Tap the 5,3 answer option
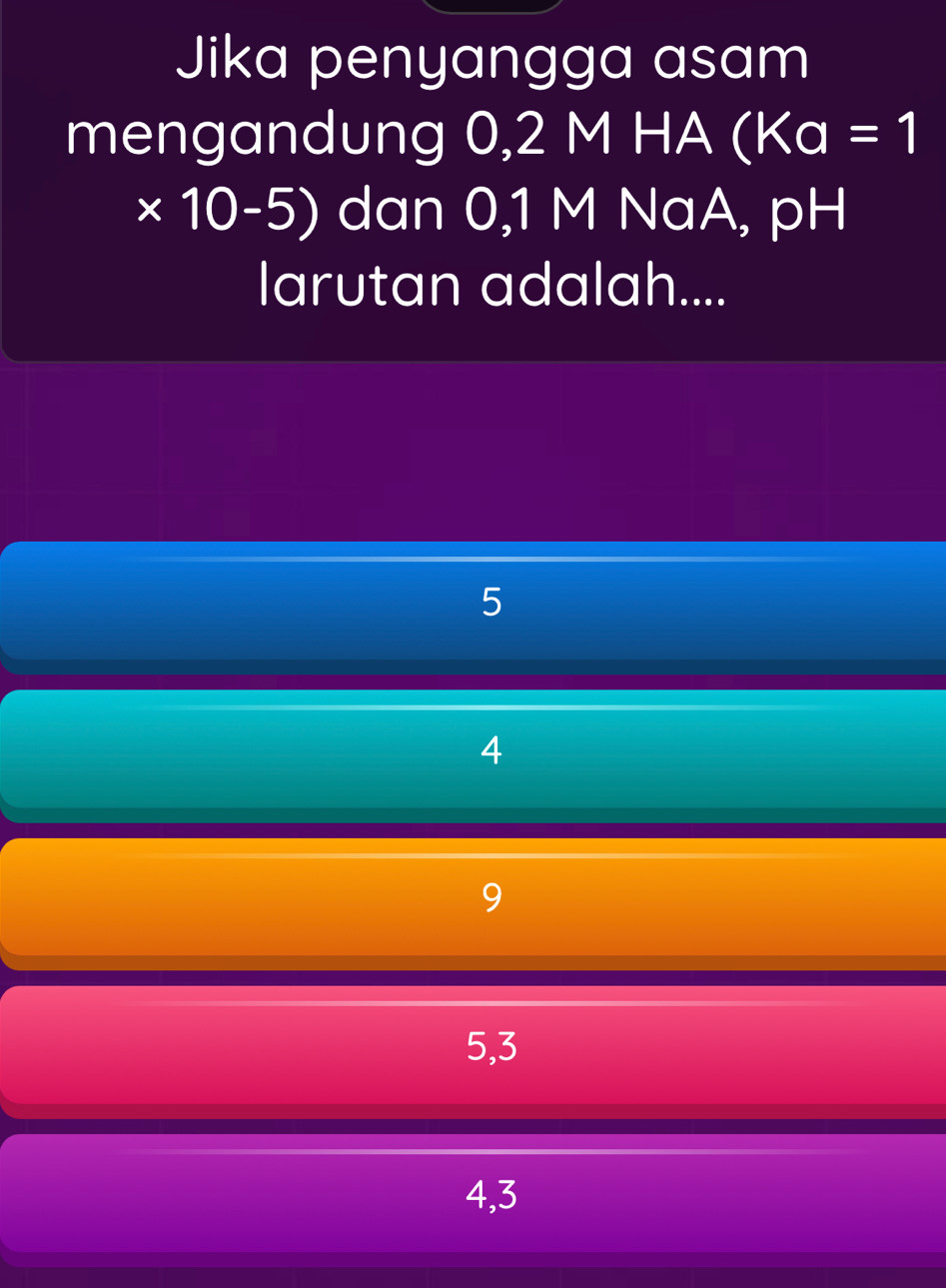 (x=489, y=1046)
